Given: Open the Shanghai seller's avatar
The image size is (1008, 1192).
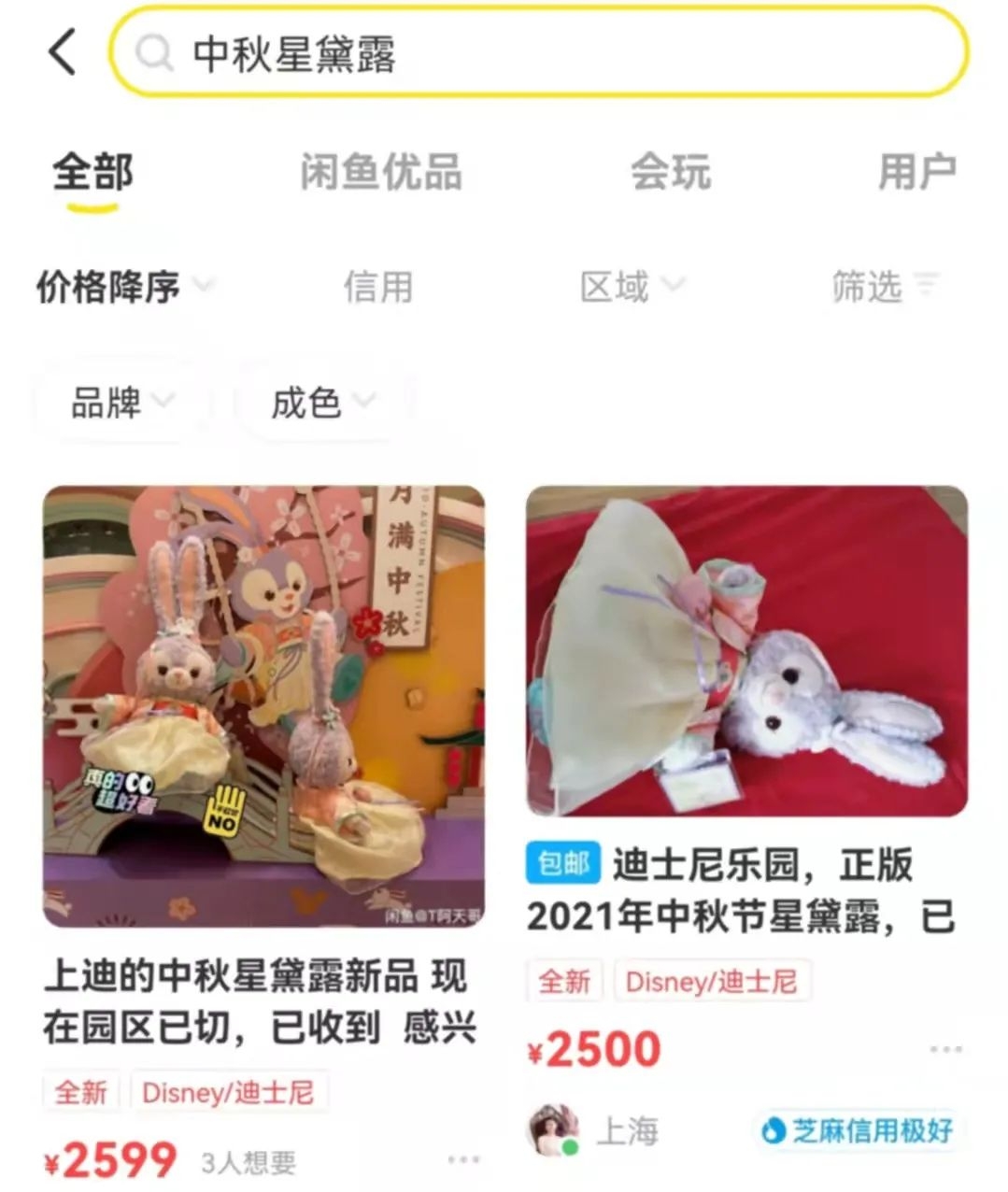Looking at the screenshot, I should point(553,1130).
